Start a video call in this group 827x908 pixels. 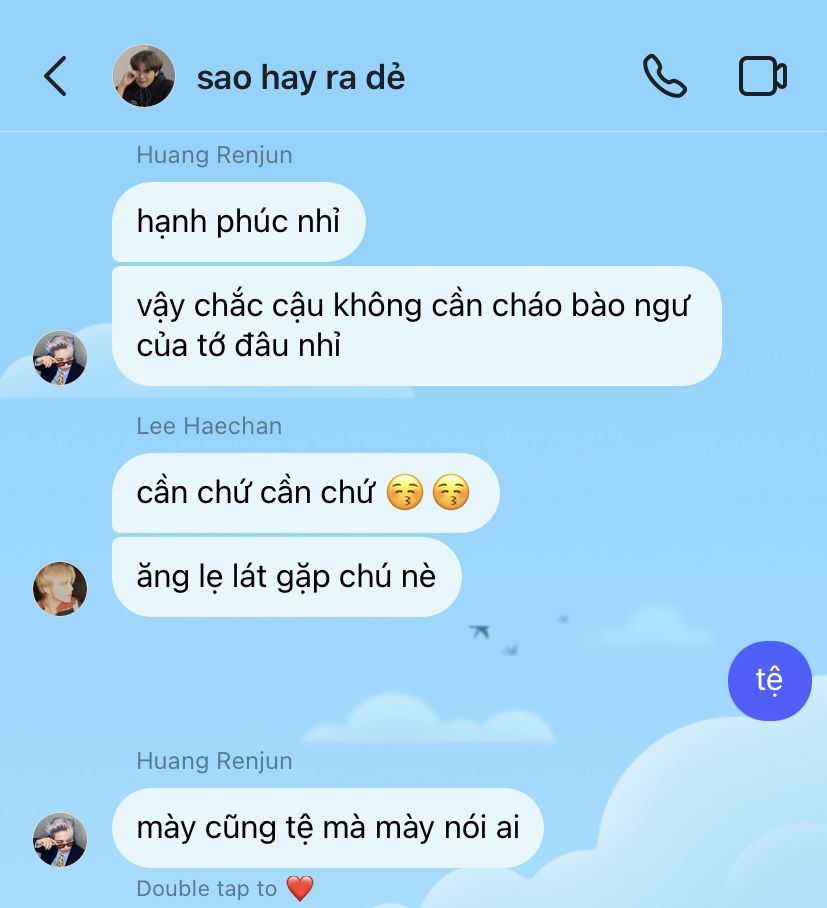point(762,77)
